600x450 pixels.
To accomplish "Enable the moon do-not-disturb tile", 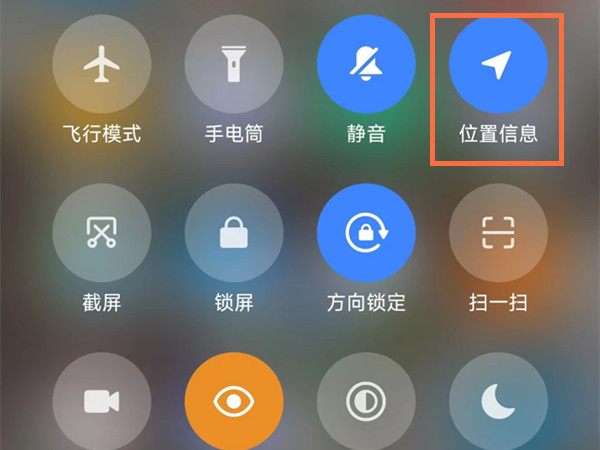I will click(498, 401).
